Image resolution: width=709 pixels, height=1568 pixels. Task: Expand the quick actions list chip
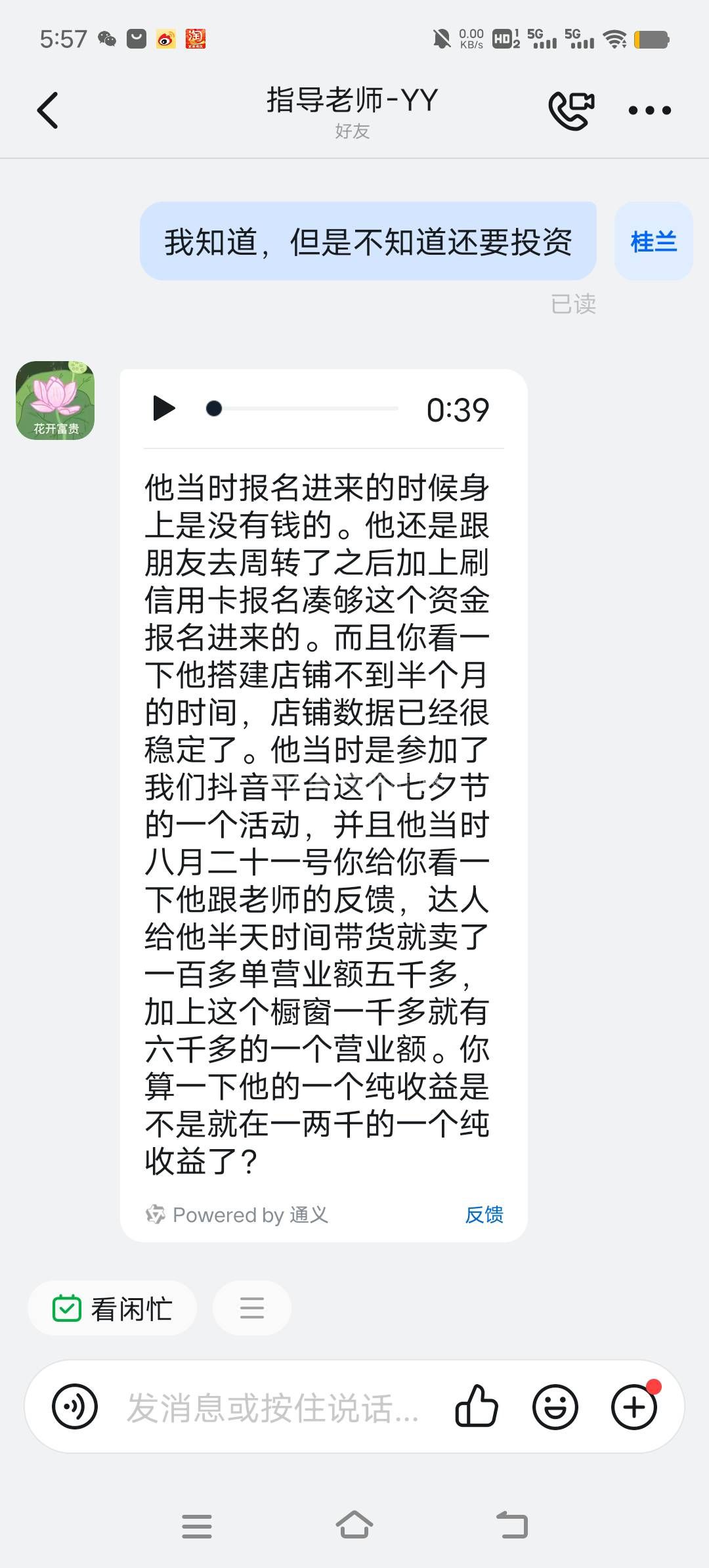tap(252, 1308)
